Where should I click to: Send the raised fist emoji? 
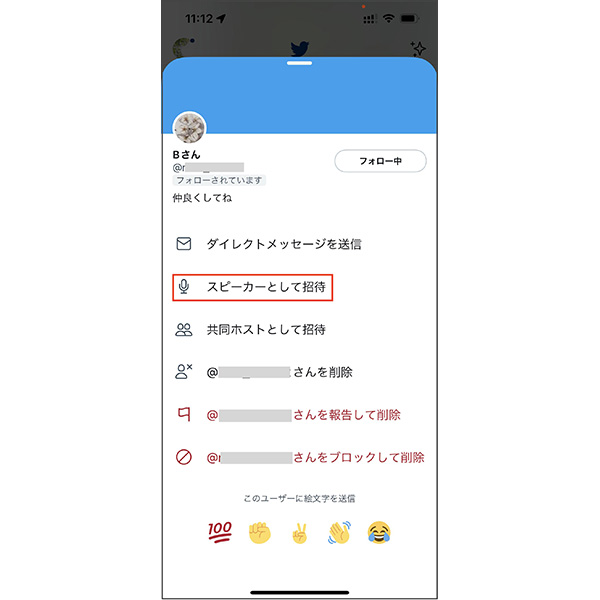click(x=259, y=533)
